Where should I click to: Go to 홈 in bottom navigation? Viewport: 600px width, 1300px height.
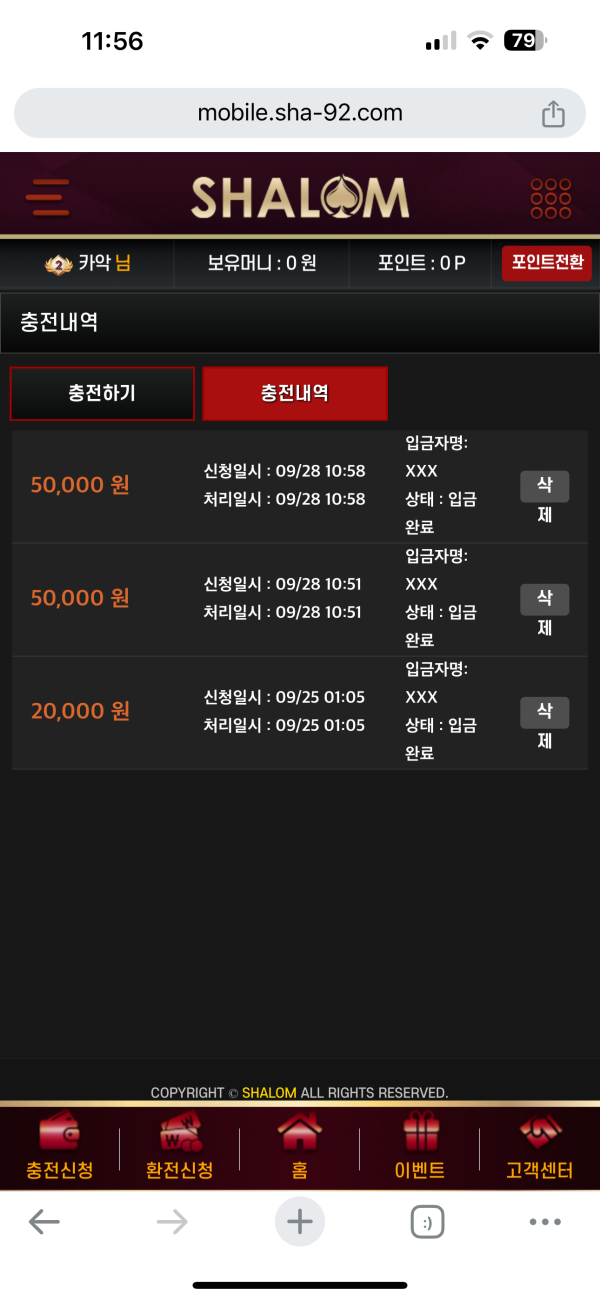[299, 1148]
